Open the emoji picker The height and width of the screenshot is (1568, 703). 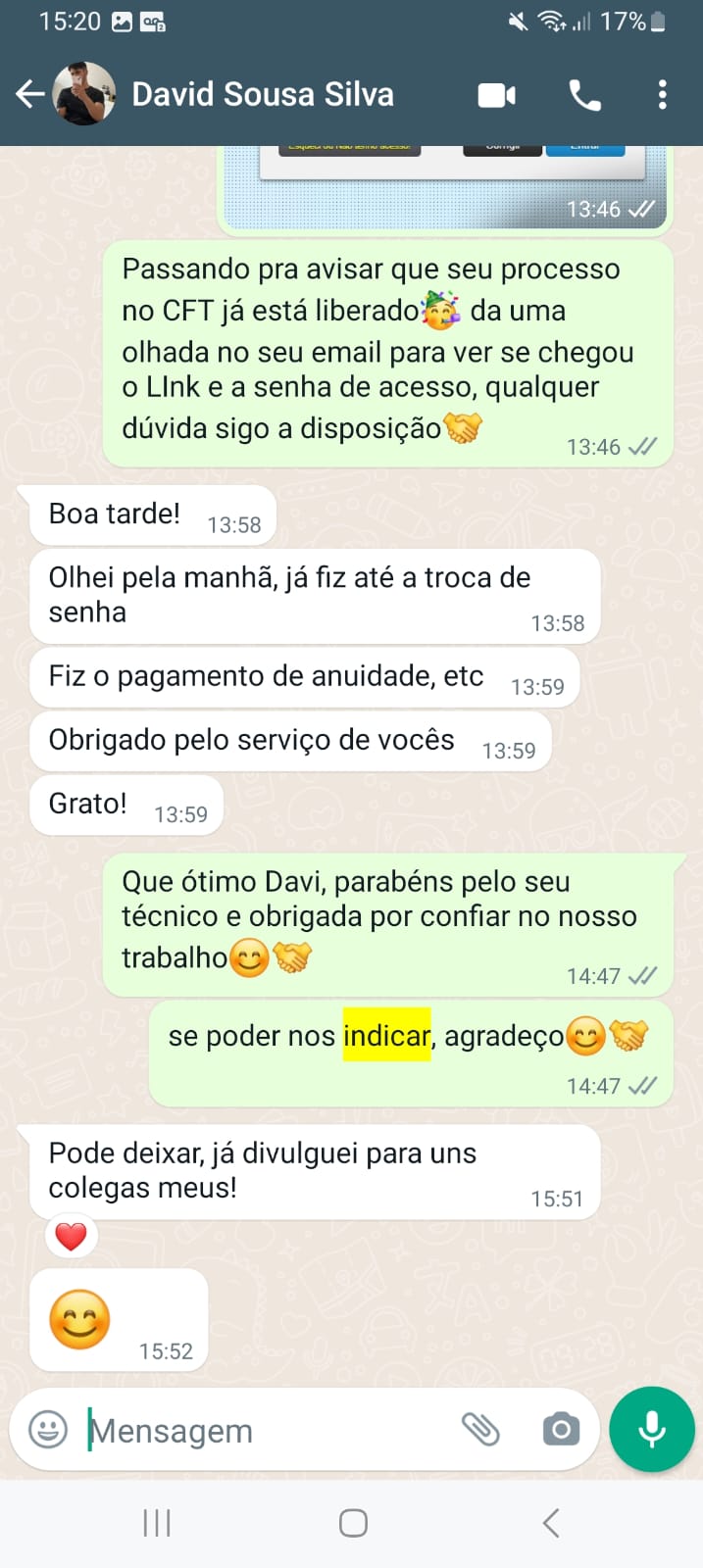click(x=48, y=1430)
